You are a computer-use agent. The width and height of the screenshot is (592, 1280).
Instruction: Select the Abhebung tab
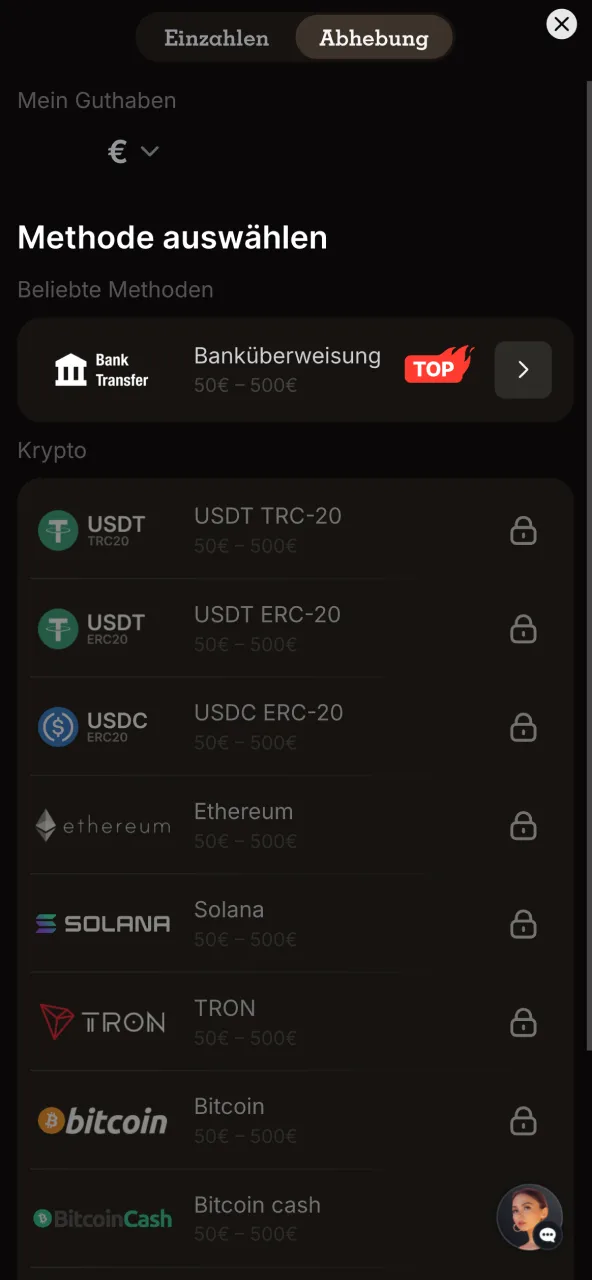point(373,38)
